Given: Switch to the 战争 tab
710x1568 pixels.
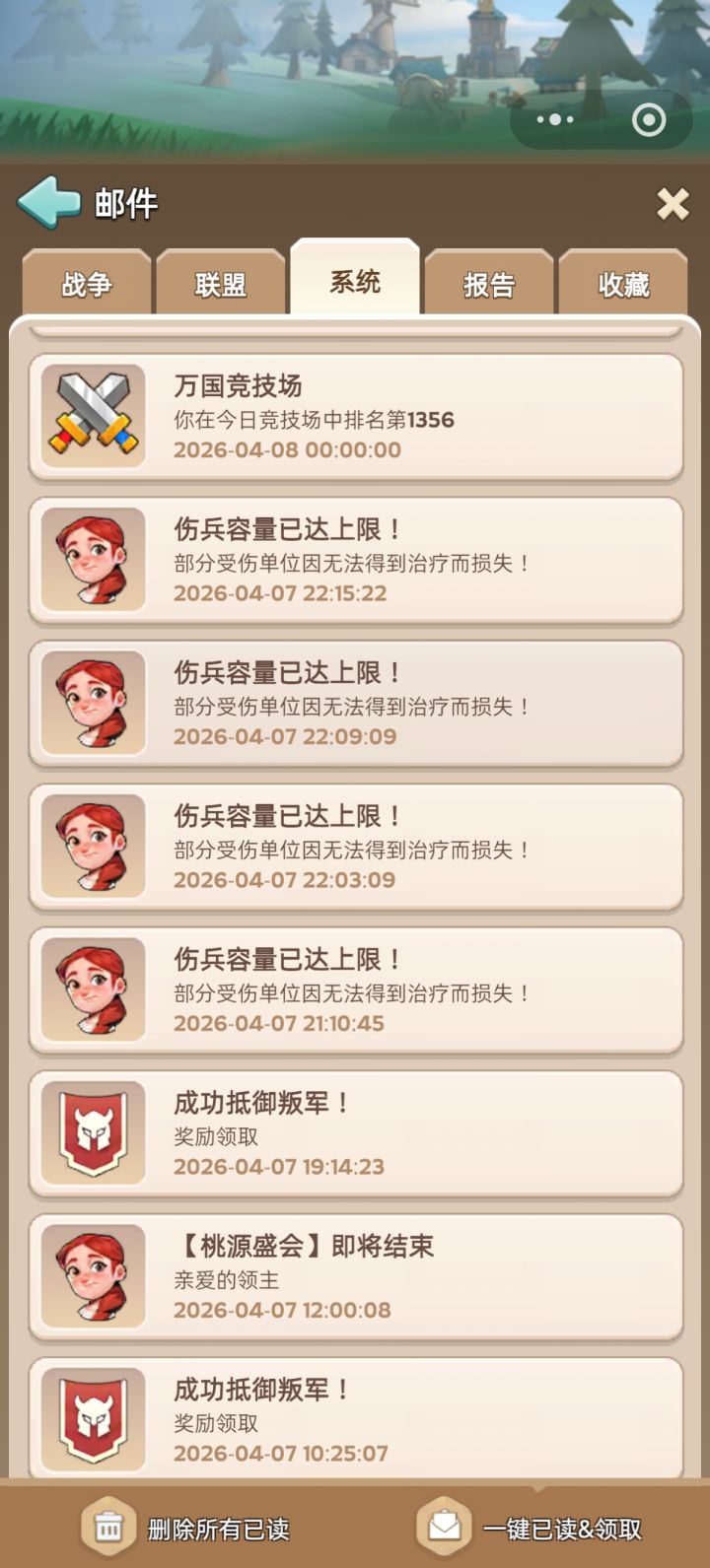Looking at the screenshot, I should coord(85,283).
